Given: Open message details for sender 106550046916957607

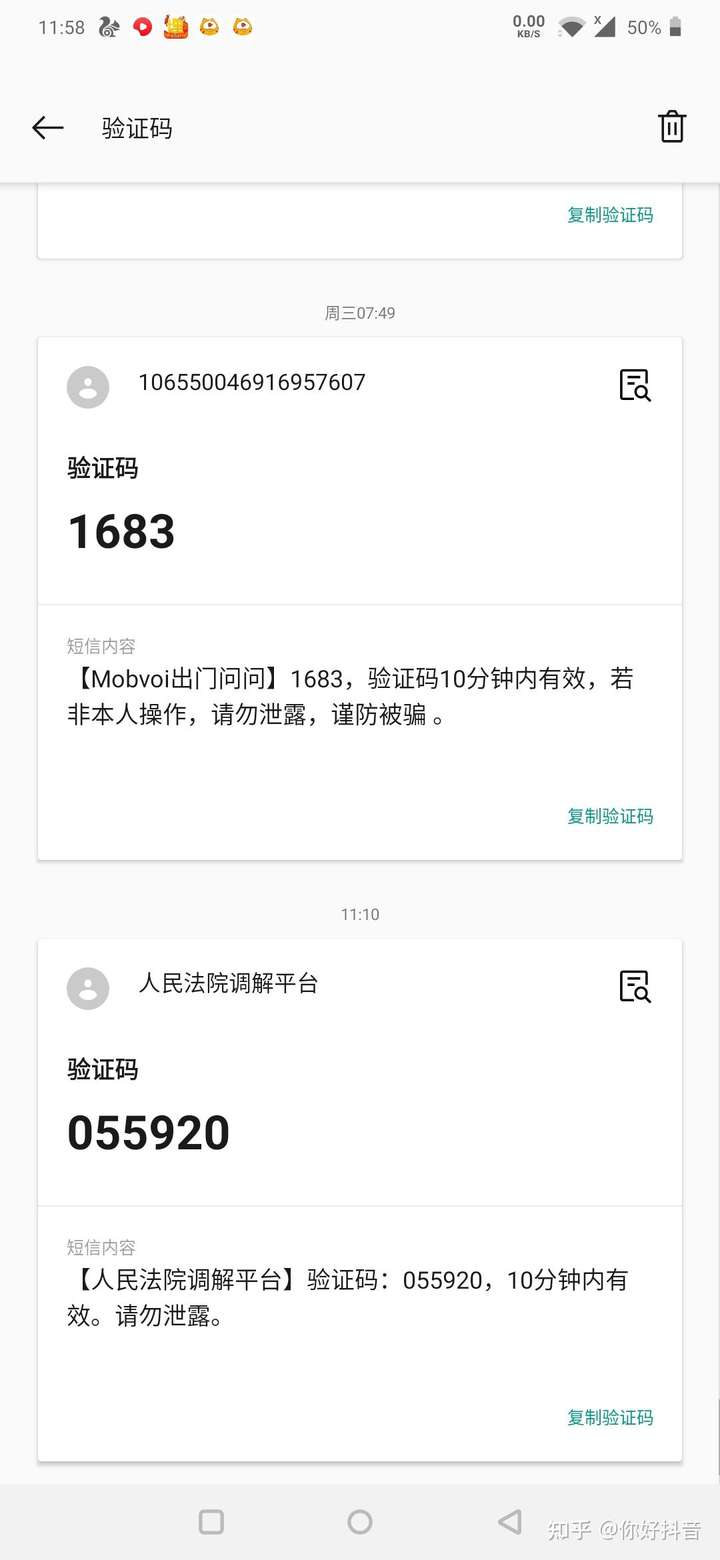Looking at the screenshot, I should click(x=634, y=385).
